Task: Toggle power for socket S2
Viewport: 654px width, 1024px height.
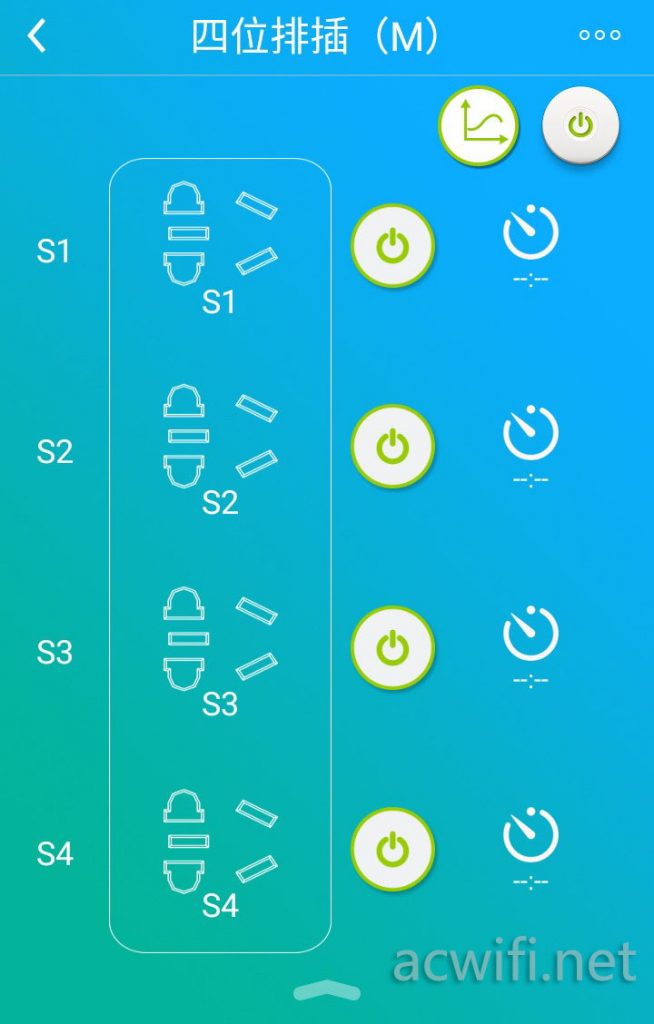Action: coord(392,446)
